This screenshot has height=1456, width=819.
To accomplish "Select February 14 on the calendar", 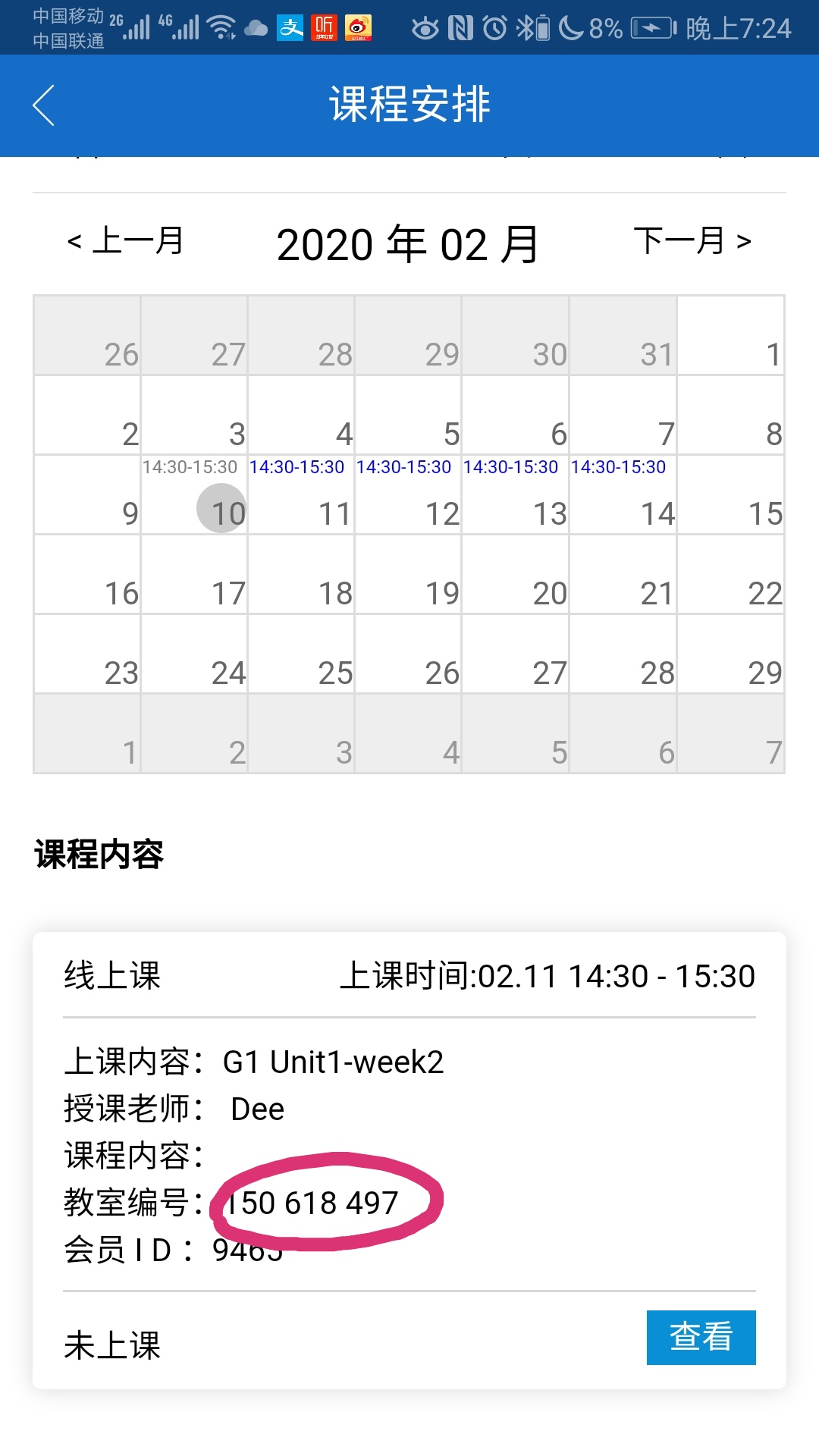I will [623, 496].
